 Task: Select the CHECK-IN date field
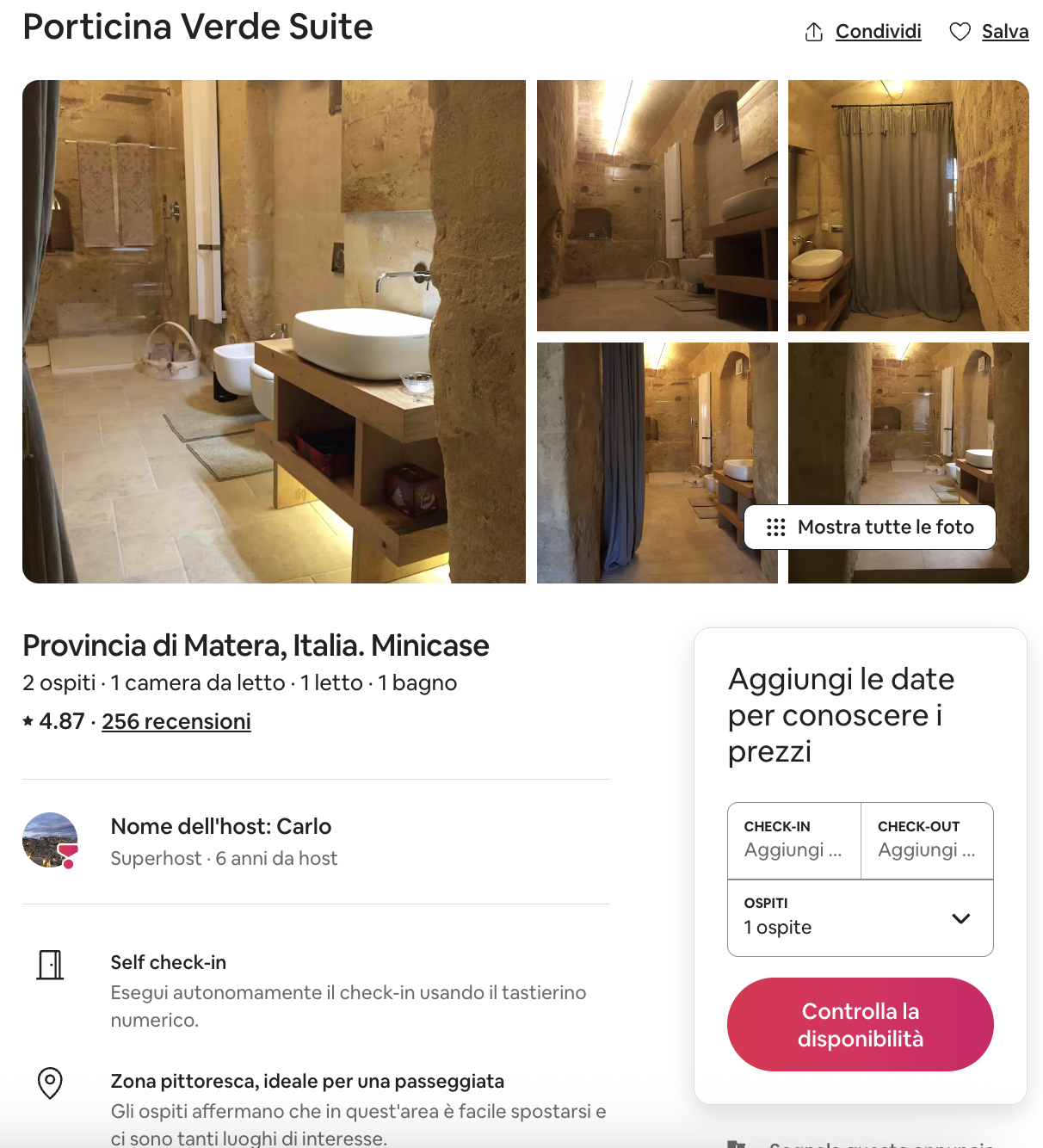(x=793, y=840)
